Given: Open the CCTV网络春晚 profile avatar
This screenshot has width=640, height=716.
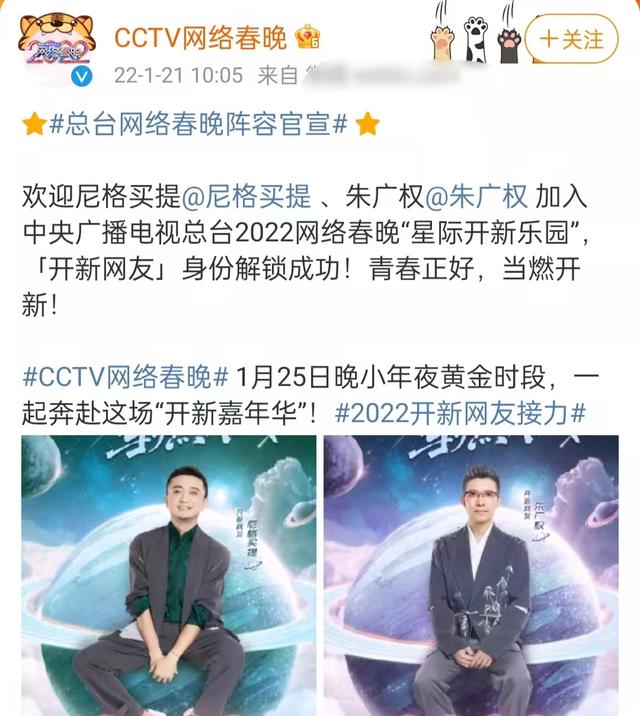Looking at the screenshot, I should coord(56,49).
